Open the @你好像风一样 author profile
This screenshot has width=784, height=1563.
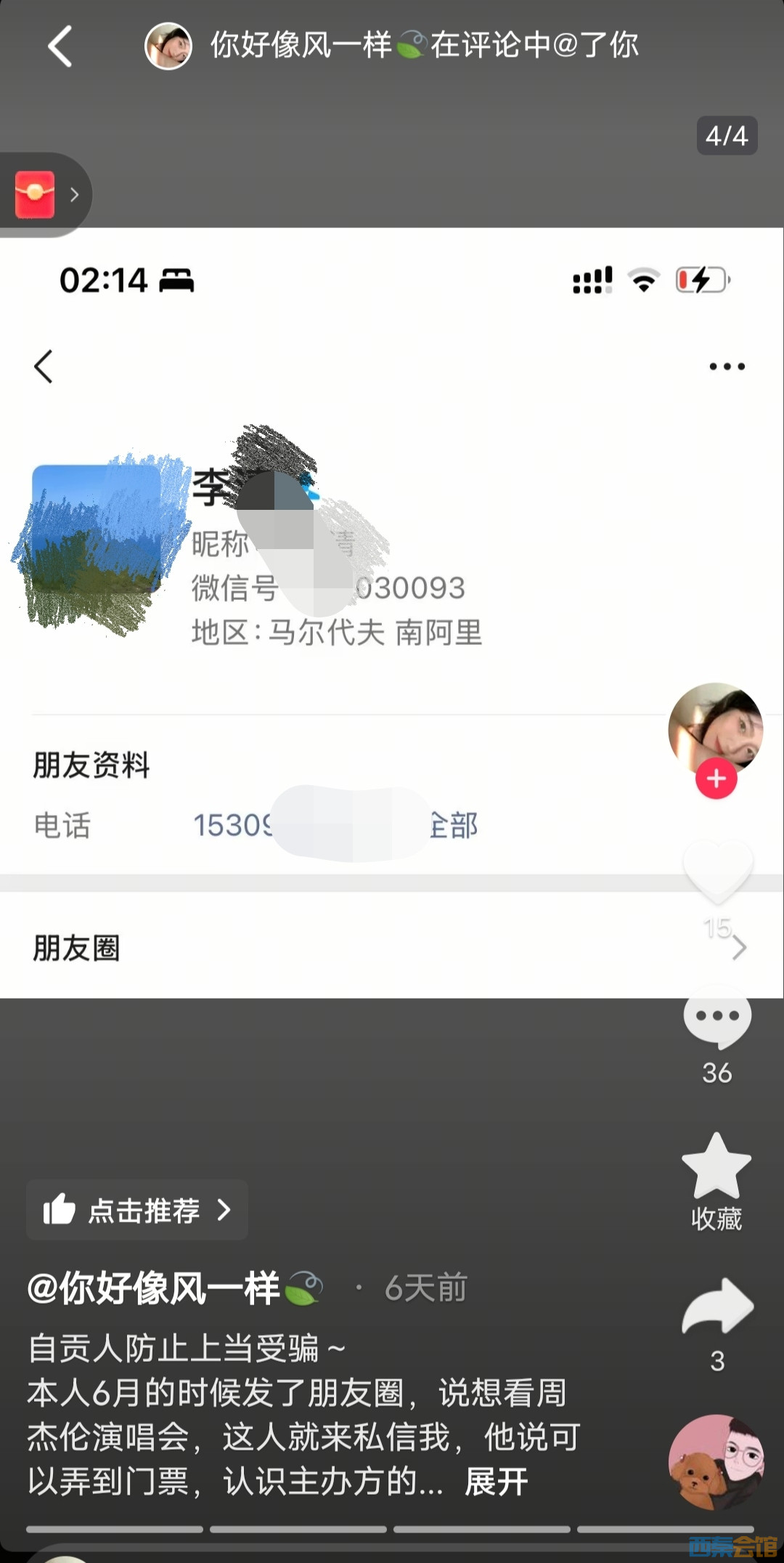click(x=154, y=1288)
